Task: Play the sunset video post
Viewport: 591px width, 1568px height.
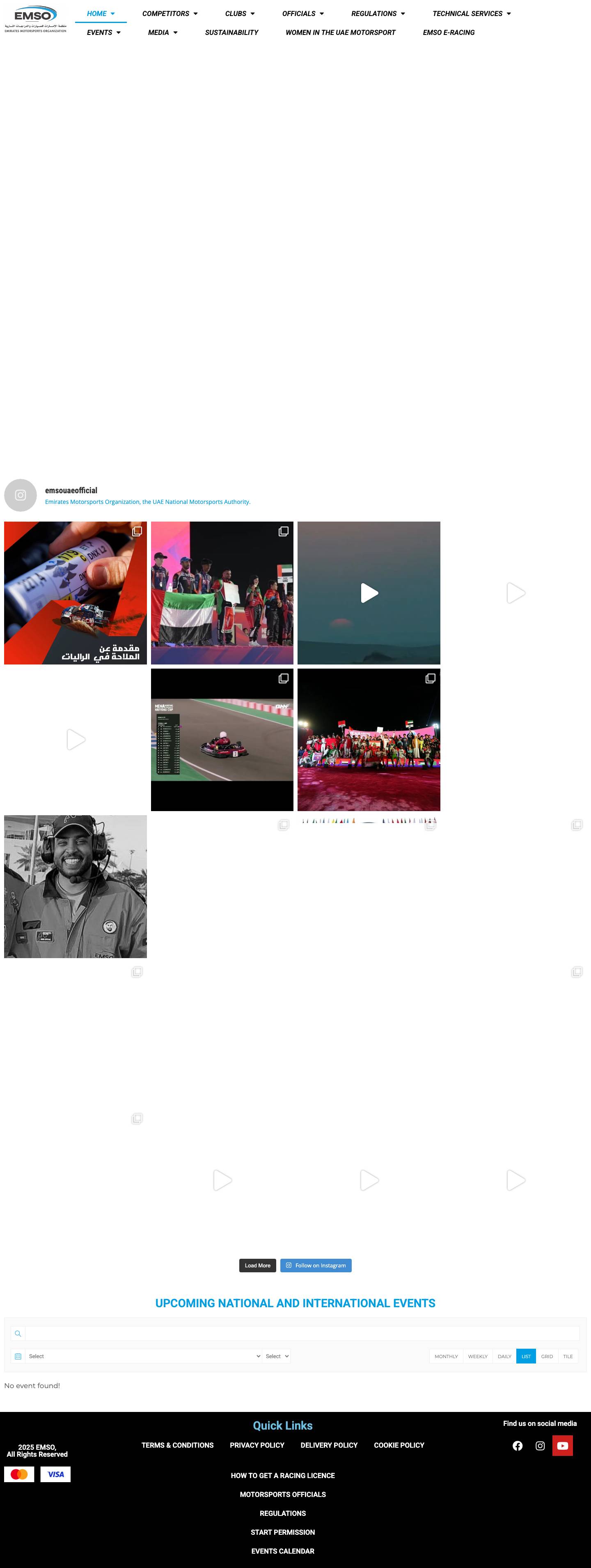Action: [x=369, y=592]
